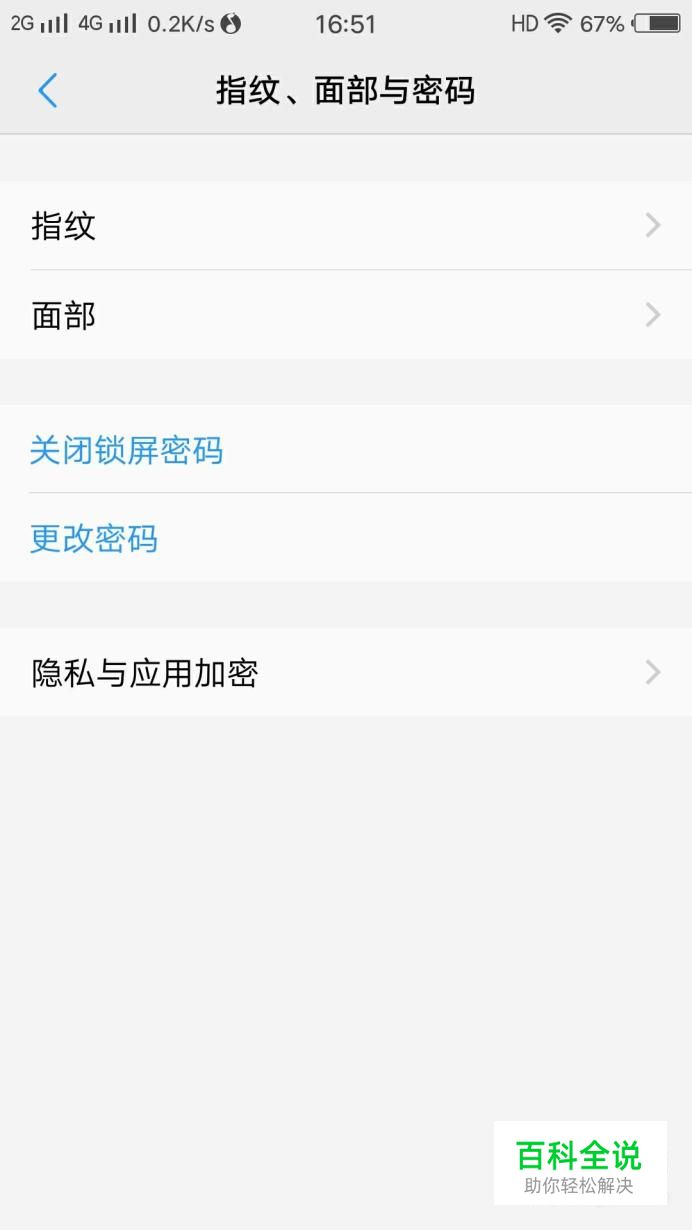Open the 指纹 fingerprint settings

tap(346, 226)
